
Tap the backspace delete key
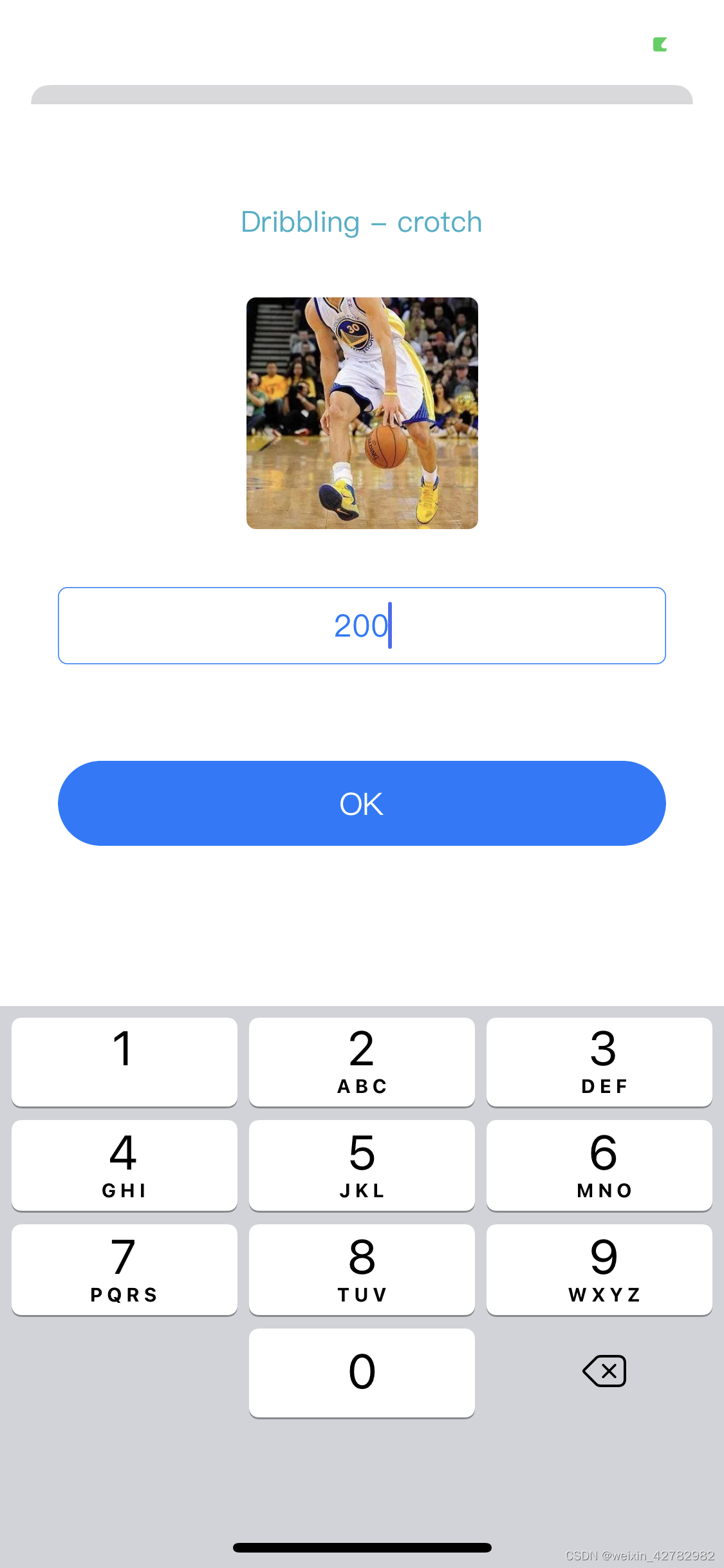(603, 1372)
